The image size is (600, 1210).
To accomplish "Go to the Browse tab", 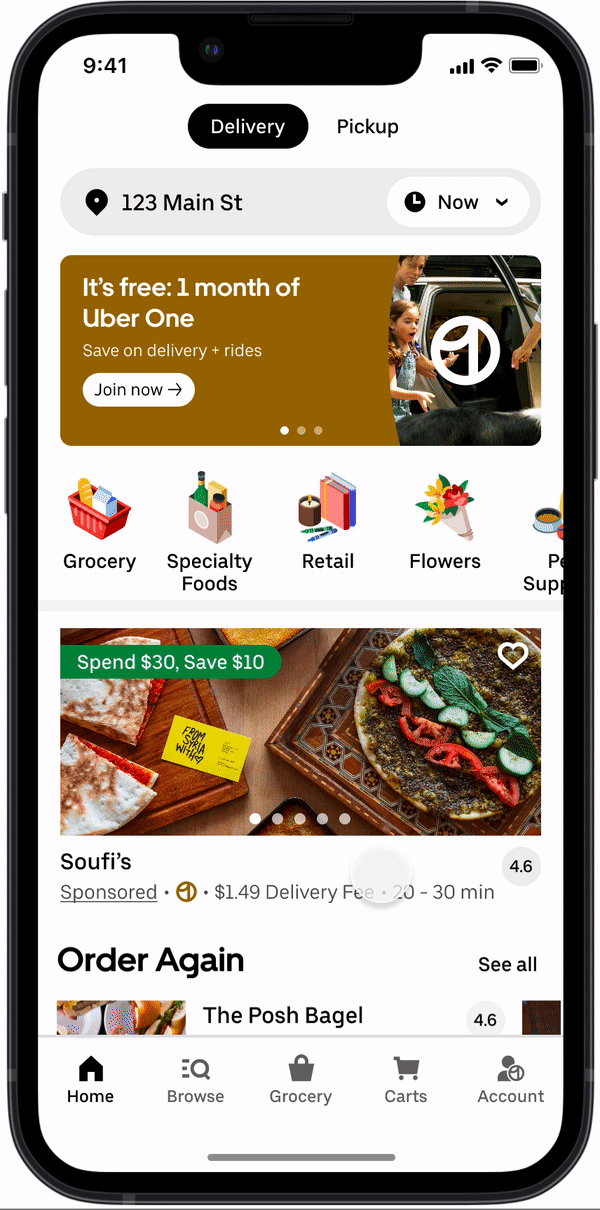I will (195, 1080).
